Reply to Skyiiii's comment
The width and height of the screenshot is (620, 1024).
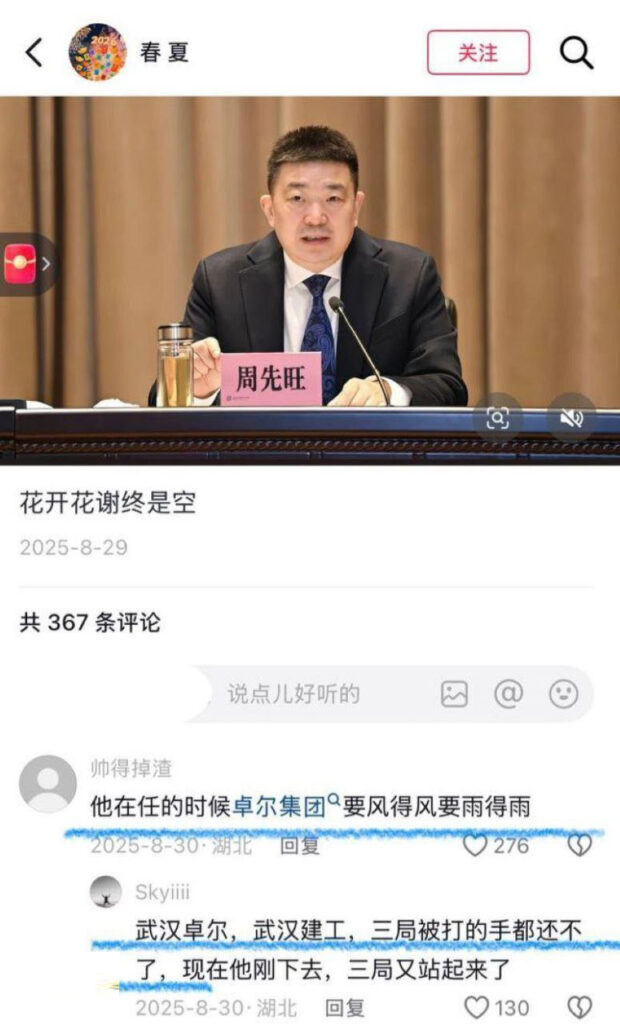click(x=345, y=1007)
